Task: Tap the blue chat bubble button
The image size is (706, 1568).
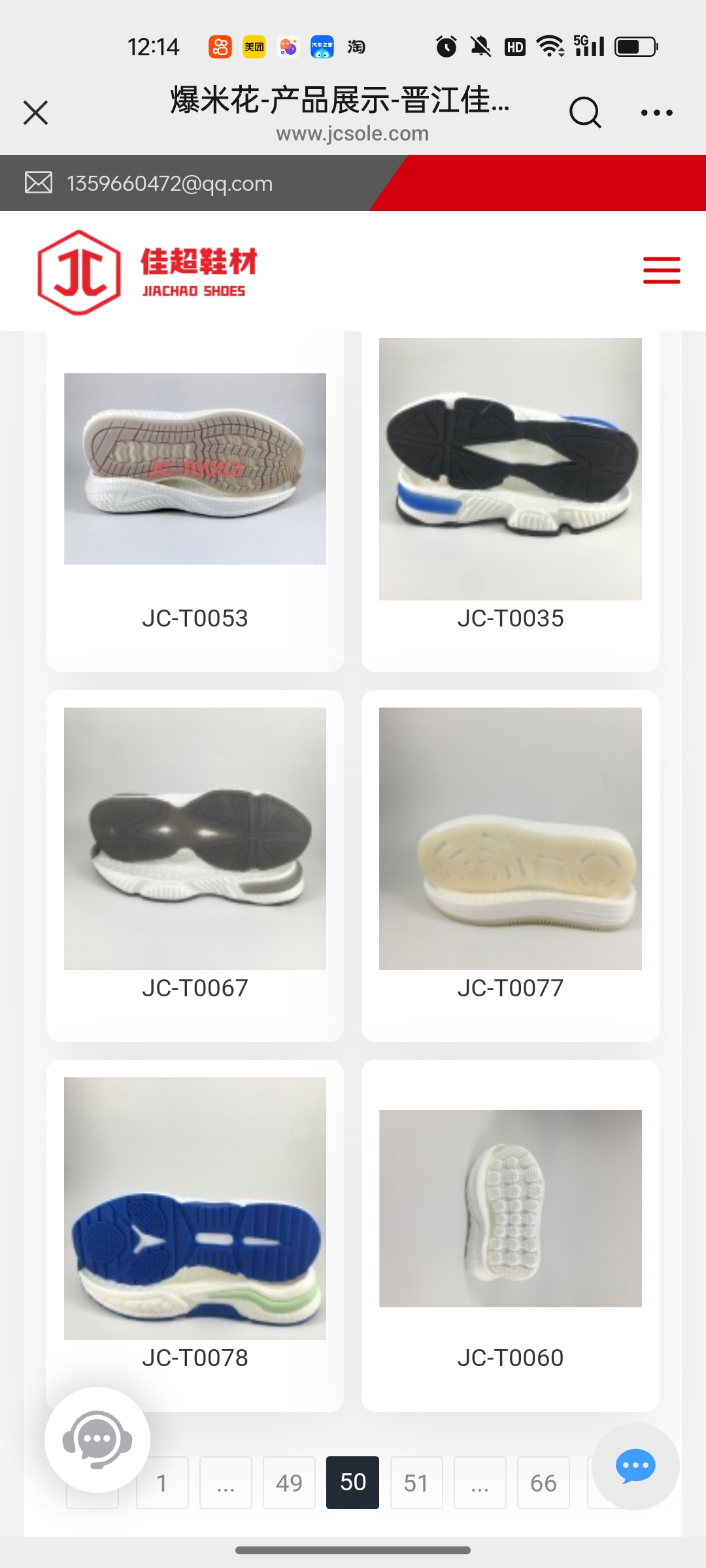Action: coord(635,1466)
